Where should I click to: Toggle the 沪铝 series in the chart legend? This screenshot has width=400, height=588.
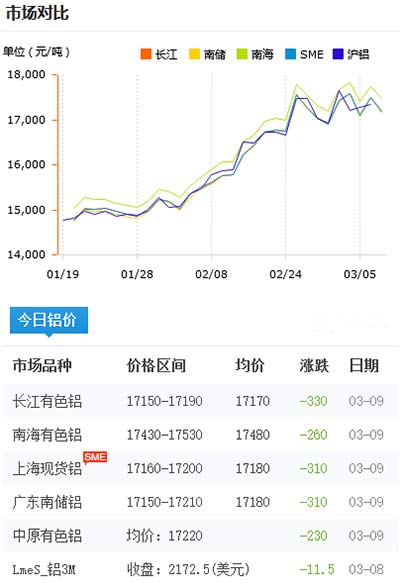[x=351, y=54]
